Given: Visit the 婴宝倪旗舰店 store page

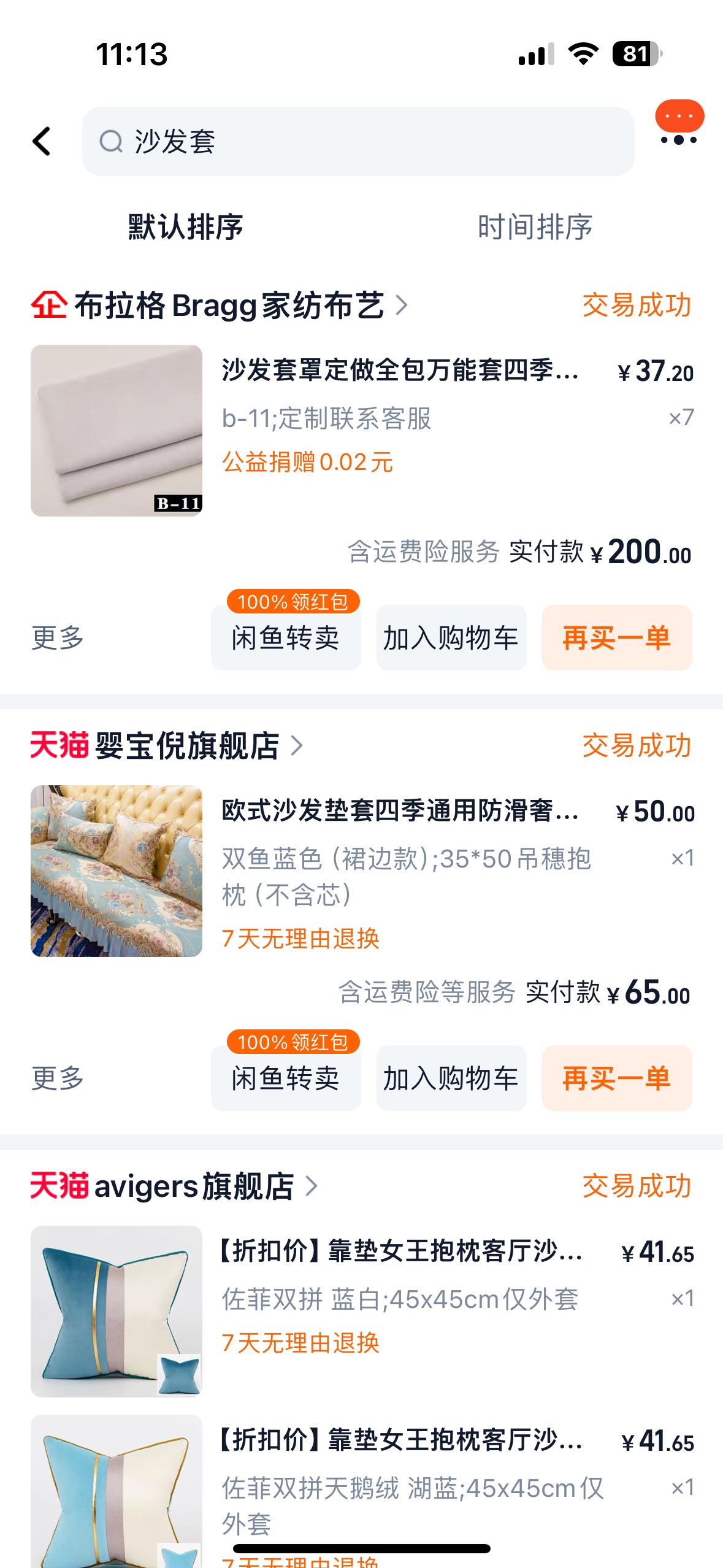Looking at the screenshot, I should coord(187,746).
